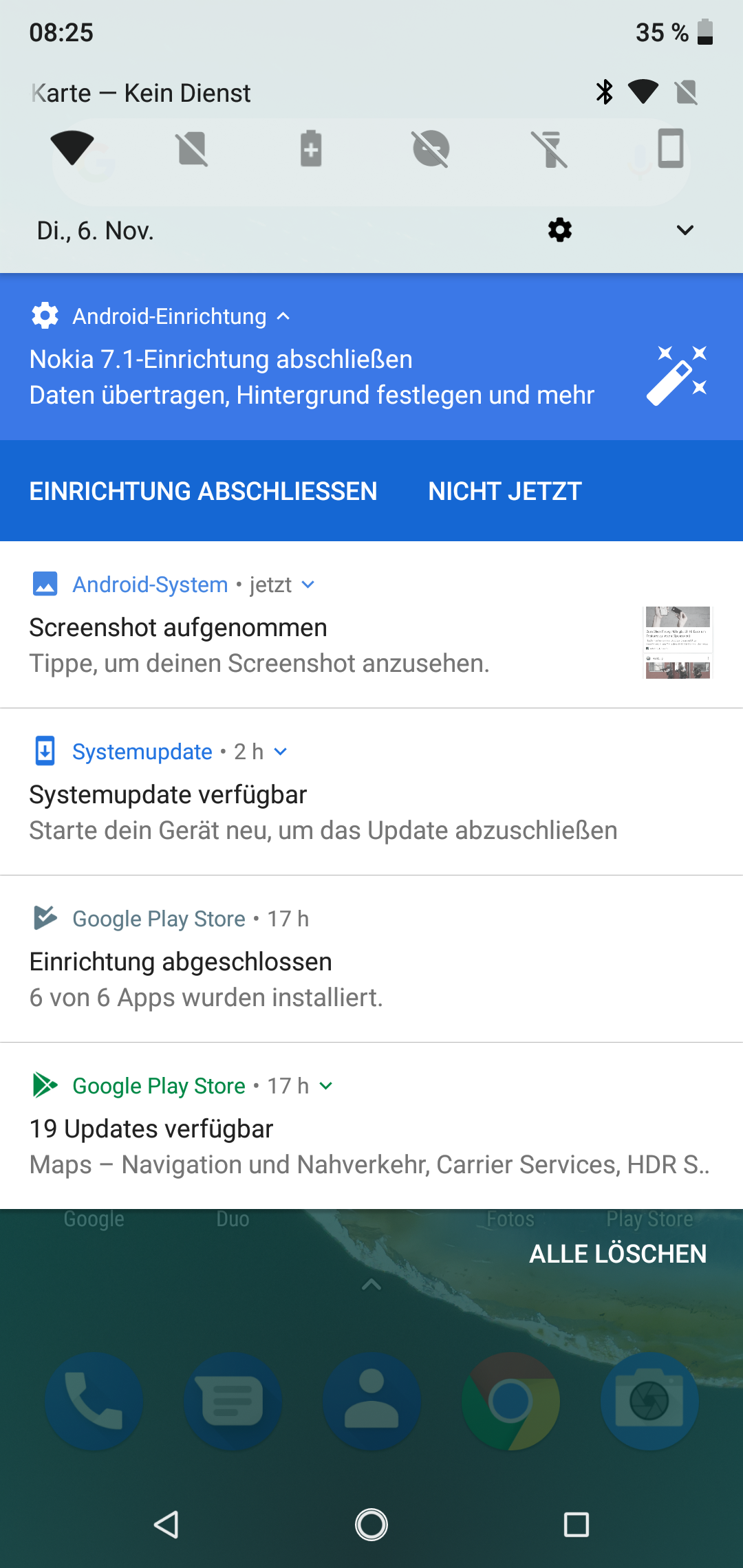
Task: Tap the system back button
Action: tap(166, 1525)
